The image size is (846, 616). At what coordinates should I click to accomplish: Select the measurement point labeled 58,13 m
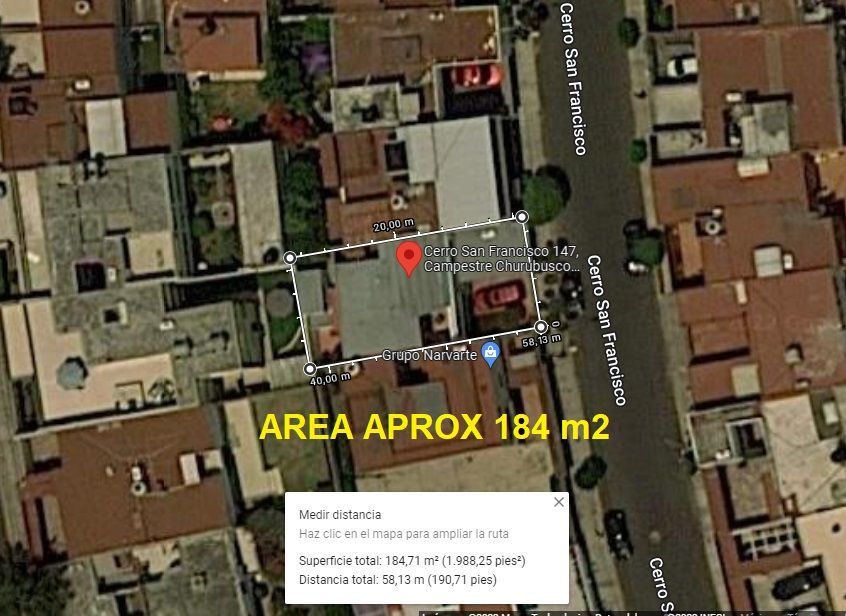click(x=541, y=327)
